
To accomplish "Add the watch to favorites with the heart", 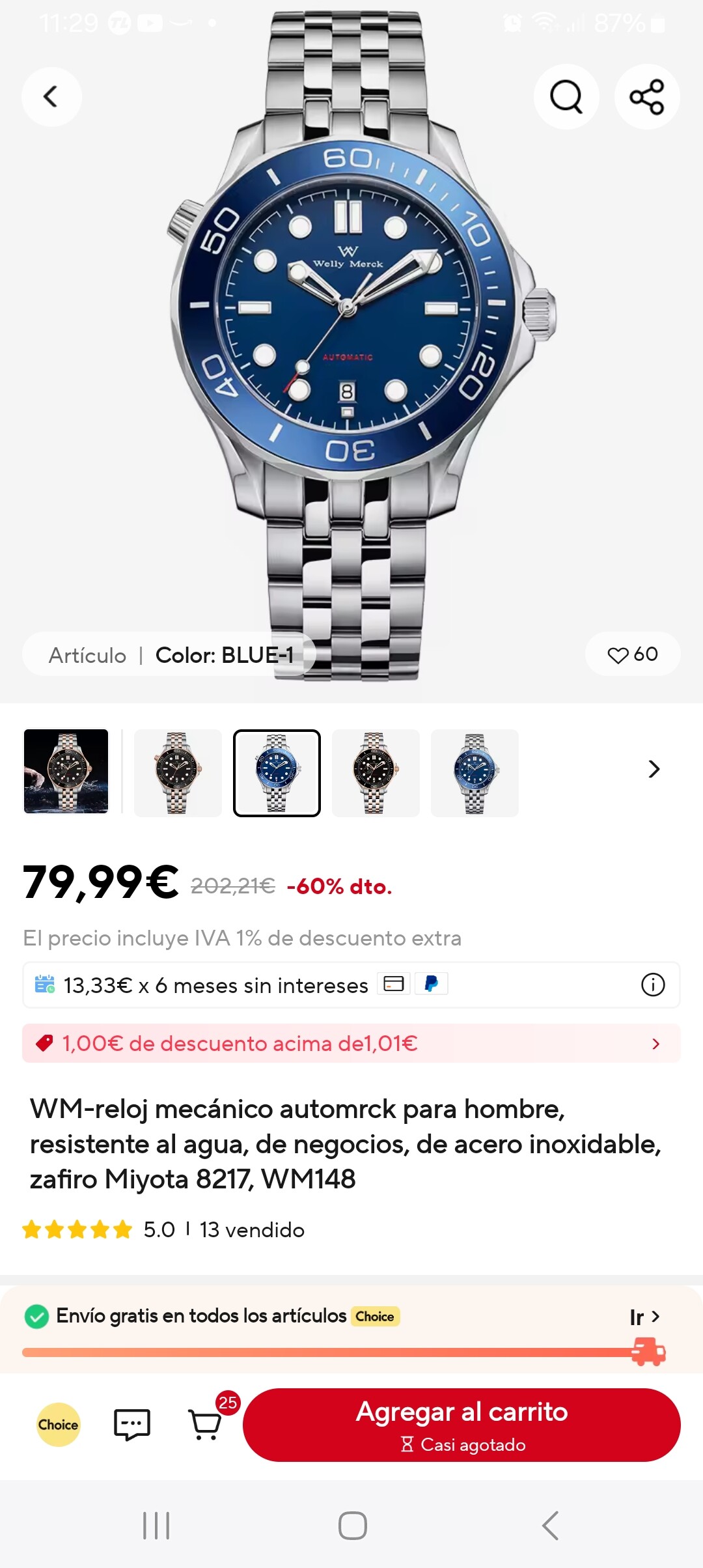I will (x=632, y=654).
